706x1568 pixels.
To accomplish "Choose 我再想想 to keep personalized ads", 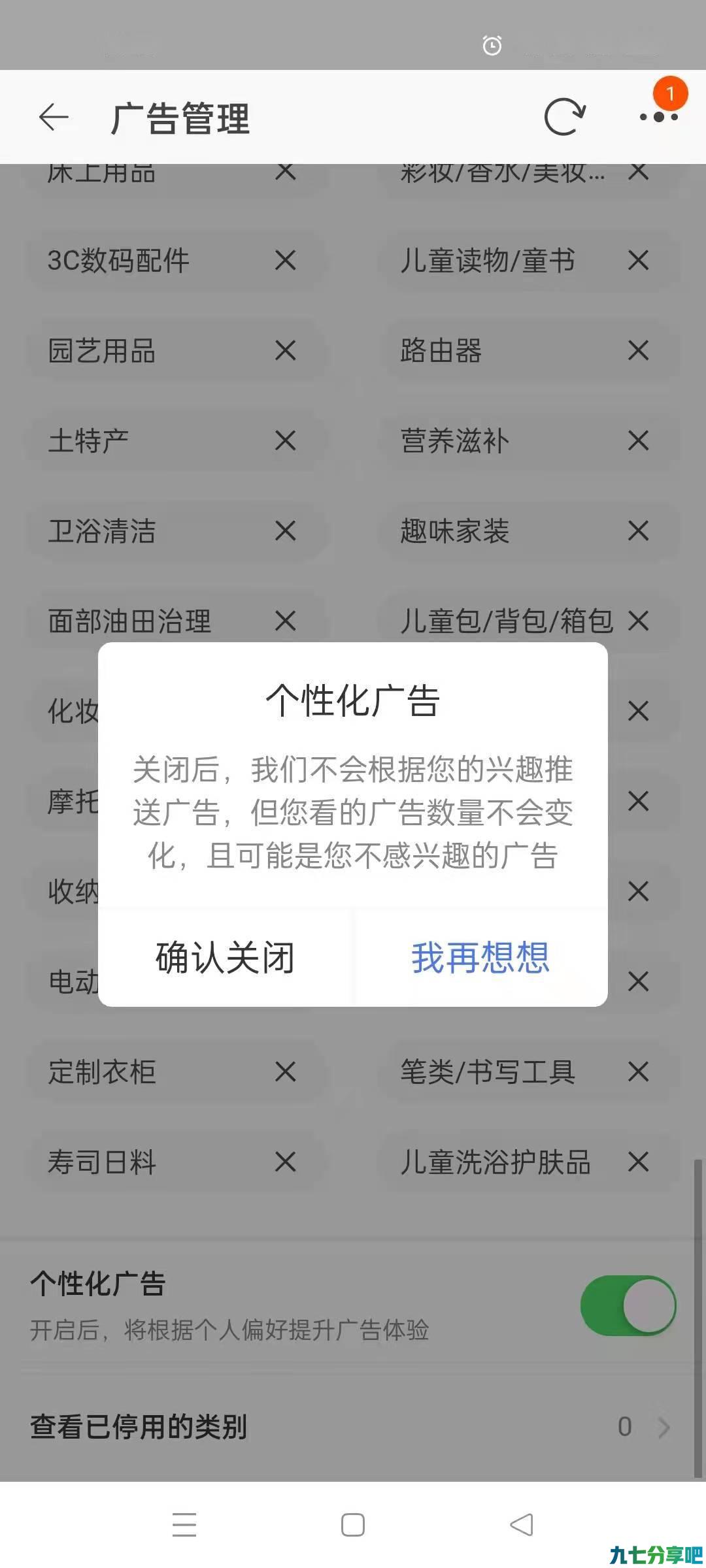I will [480, 958].
